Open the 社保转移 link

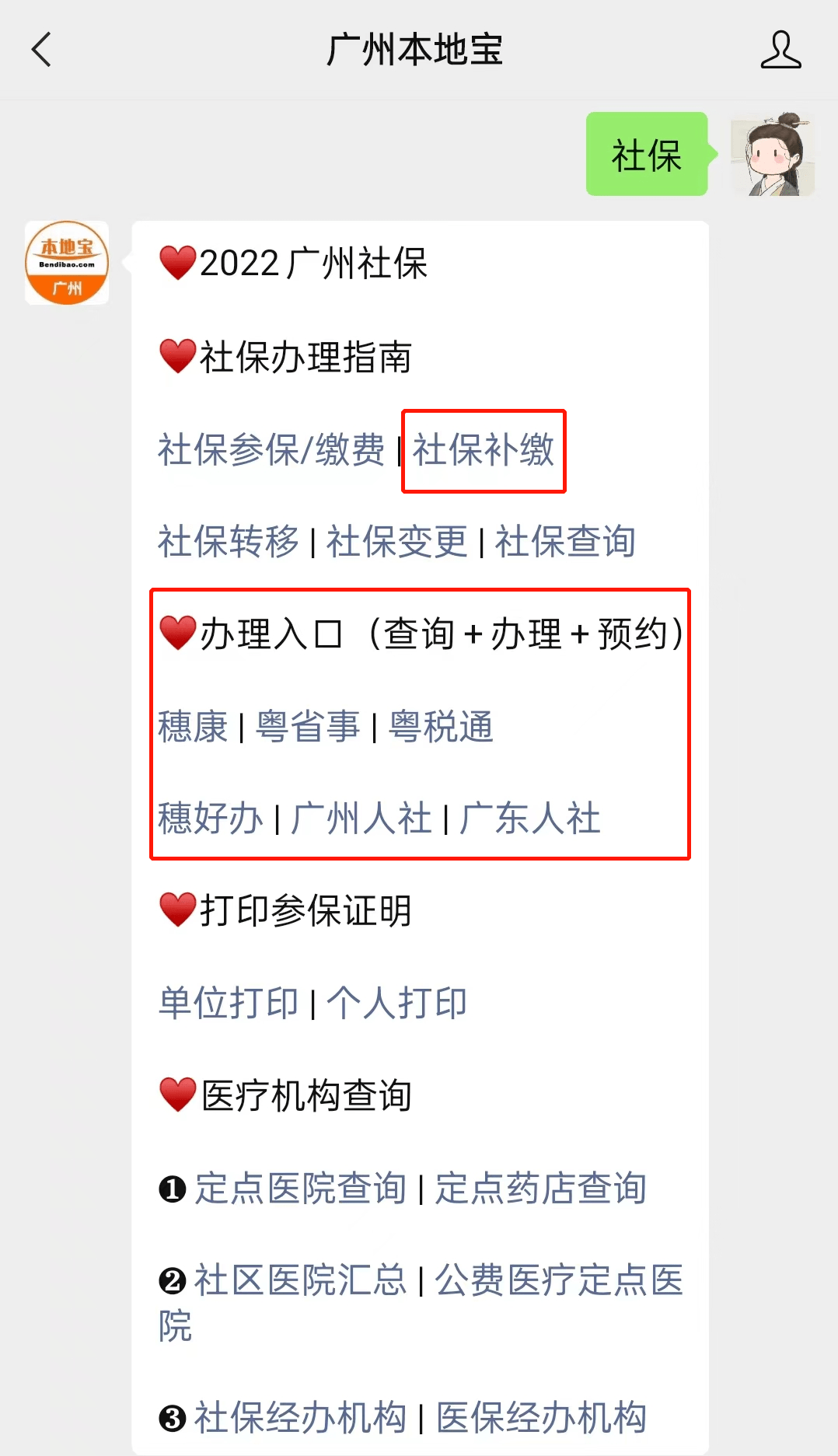pos(229,542)
